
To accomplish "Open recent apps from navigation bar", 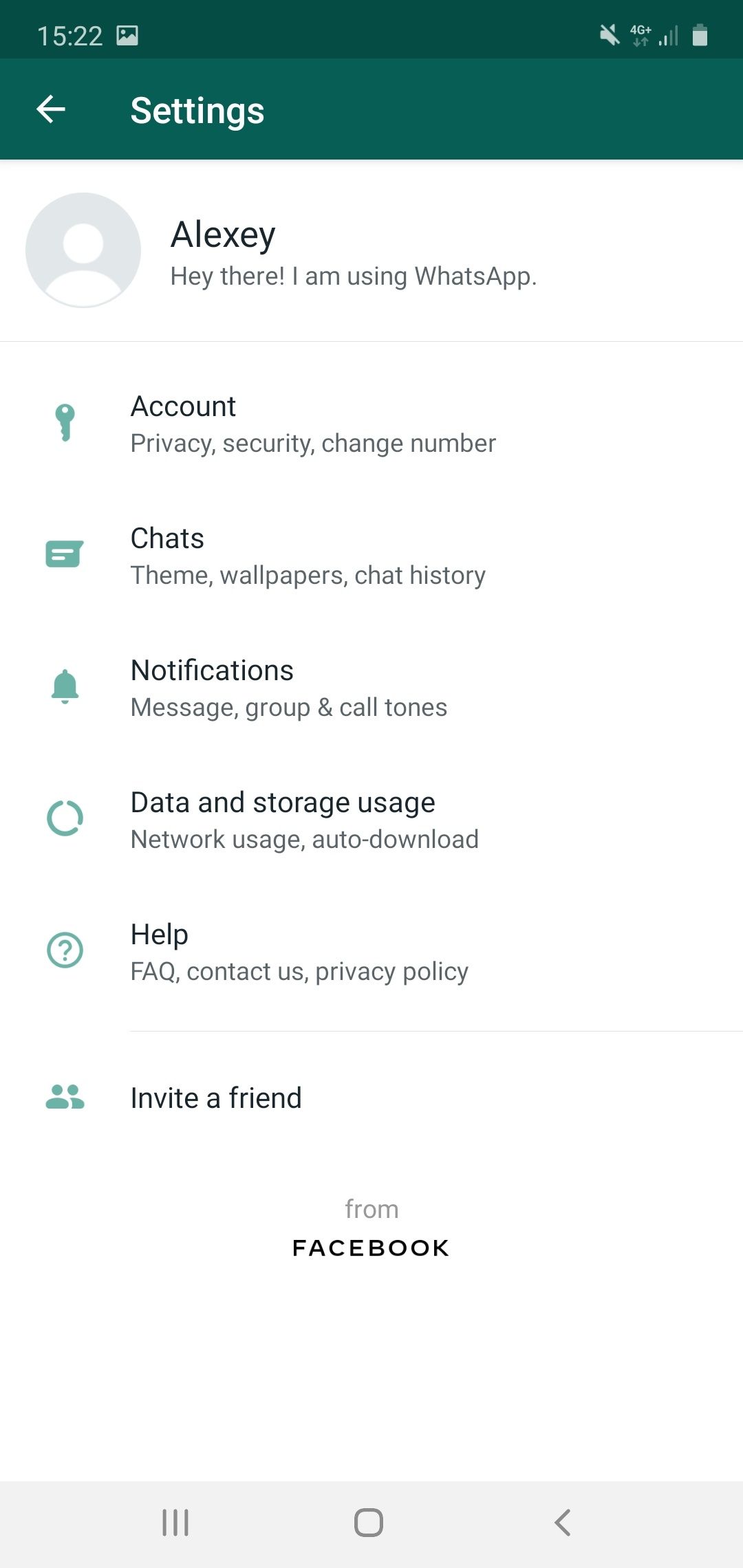I will (x=175, y=1522).
